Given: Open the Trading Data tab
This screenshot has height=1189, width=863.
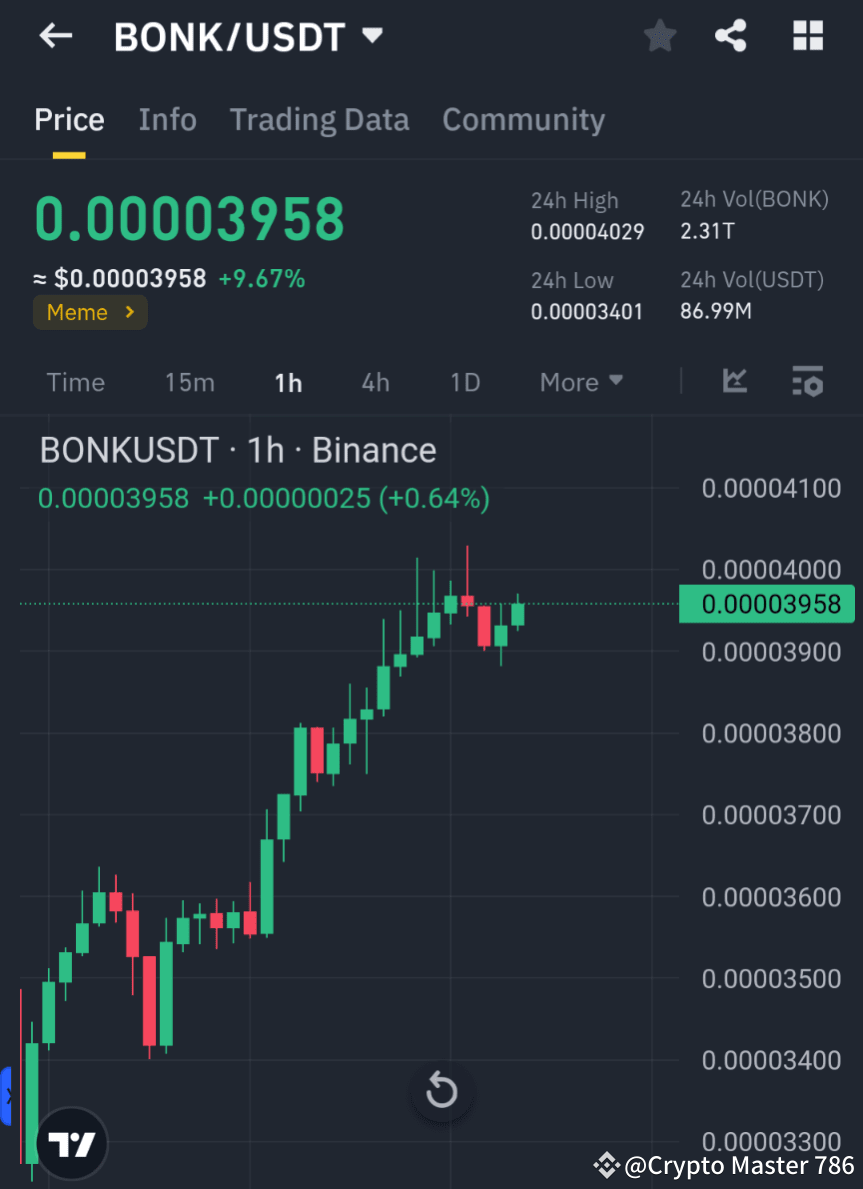Looking at the screenshot, I should pos(319,119).
